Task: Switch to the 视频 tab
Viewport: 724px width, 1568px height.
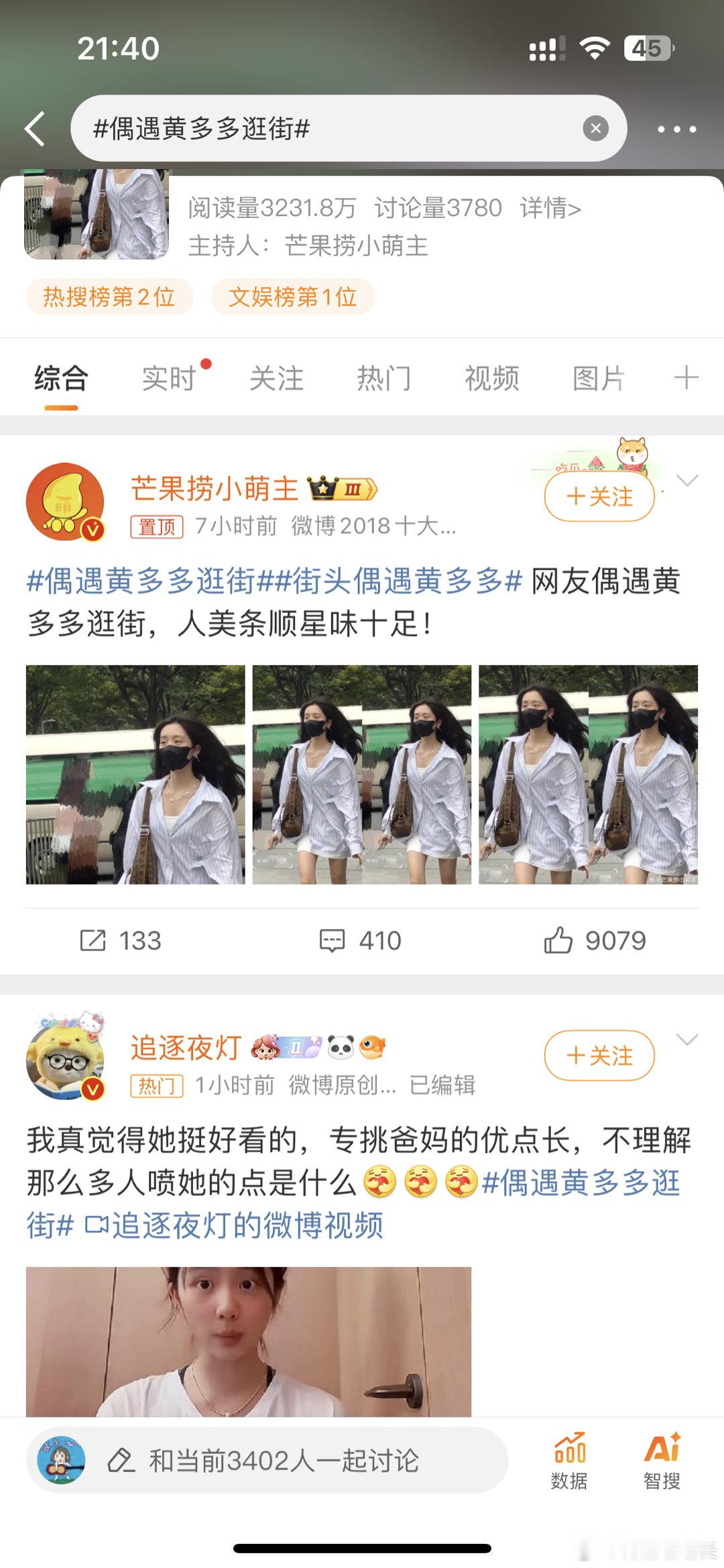Action: pos(491,378)
